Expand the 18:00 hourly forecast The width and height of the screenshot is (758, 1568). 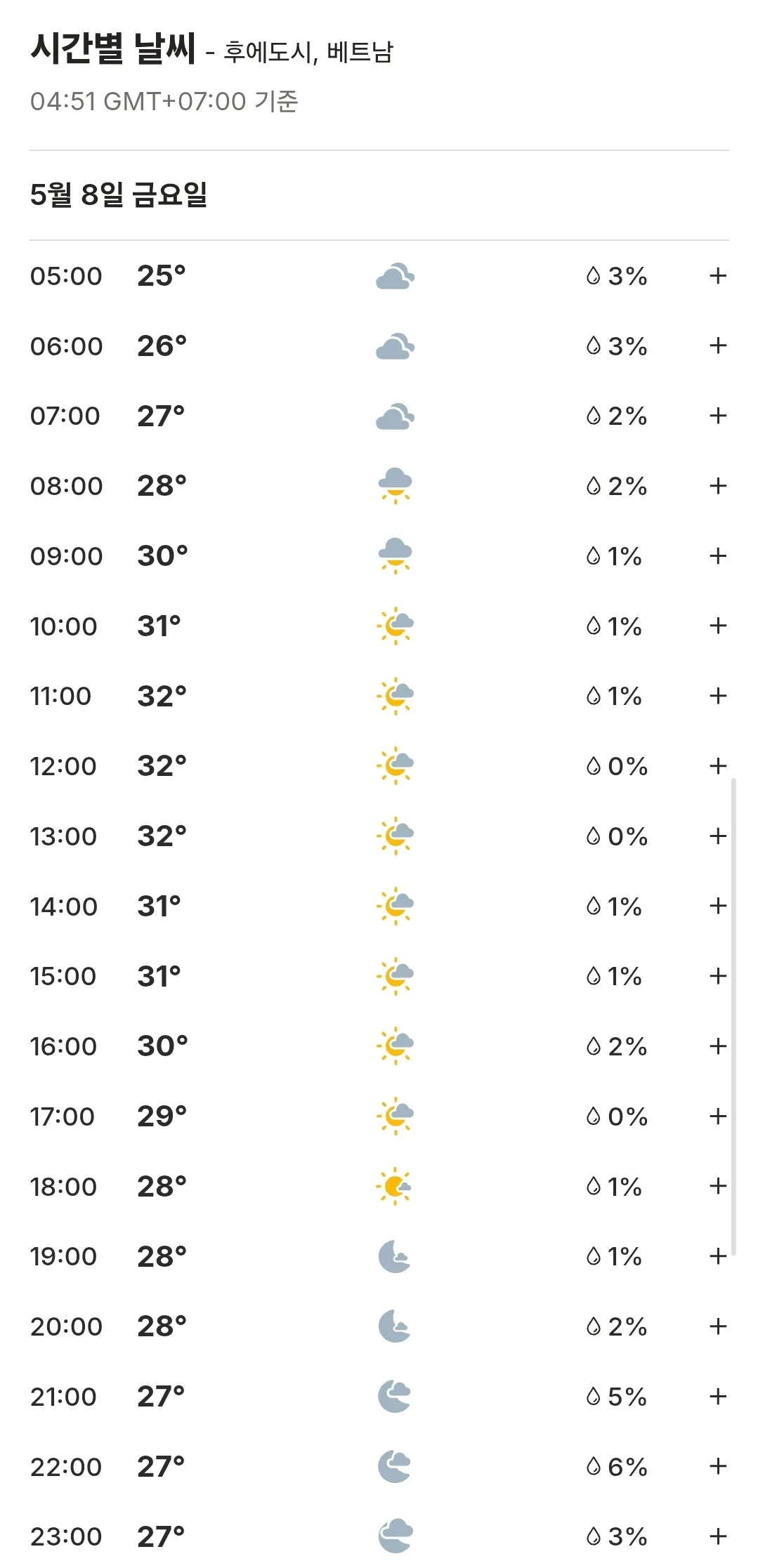[717, 1187]
